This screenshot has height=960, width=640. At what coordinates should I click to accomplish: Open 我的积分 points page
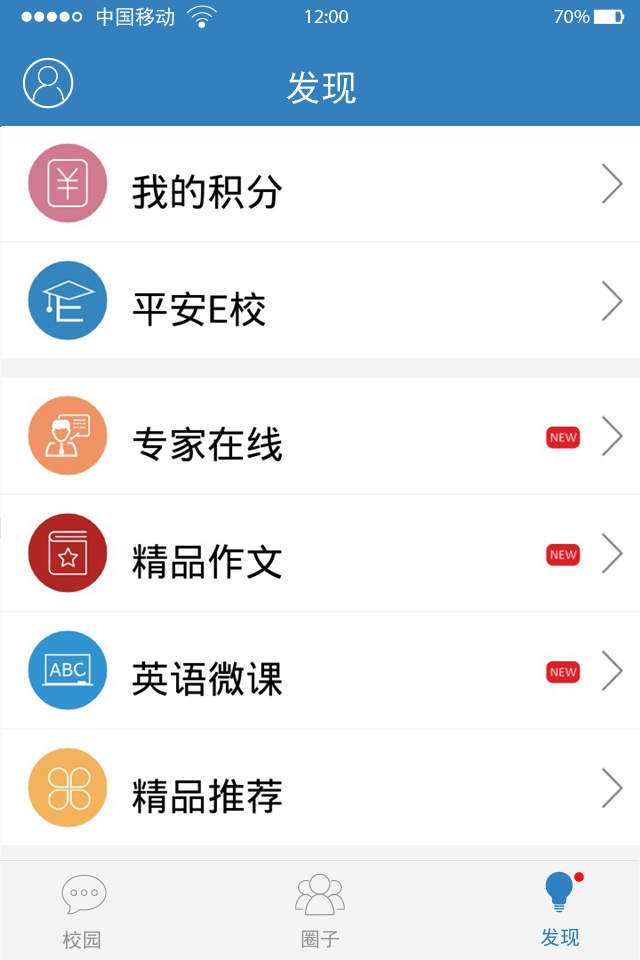pyautogui.click(x=320, y=184)
